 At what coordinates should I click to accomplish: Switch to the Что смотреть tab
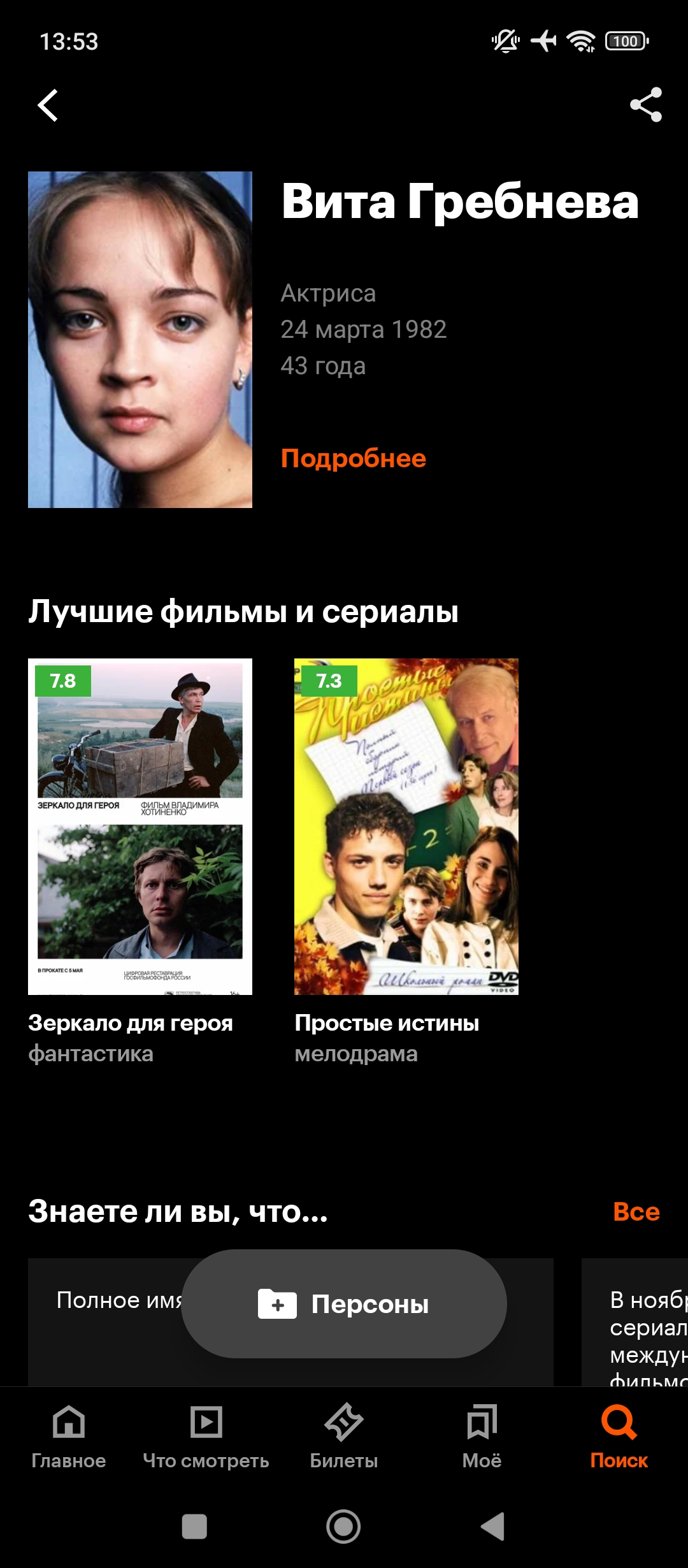point(206,1435)
